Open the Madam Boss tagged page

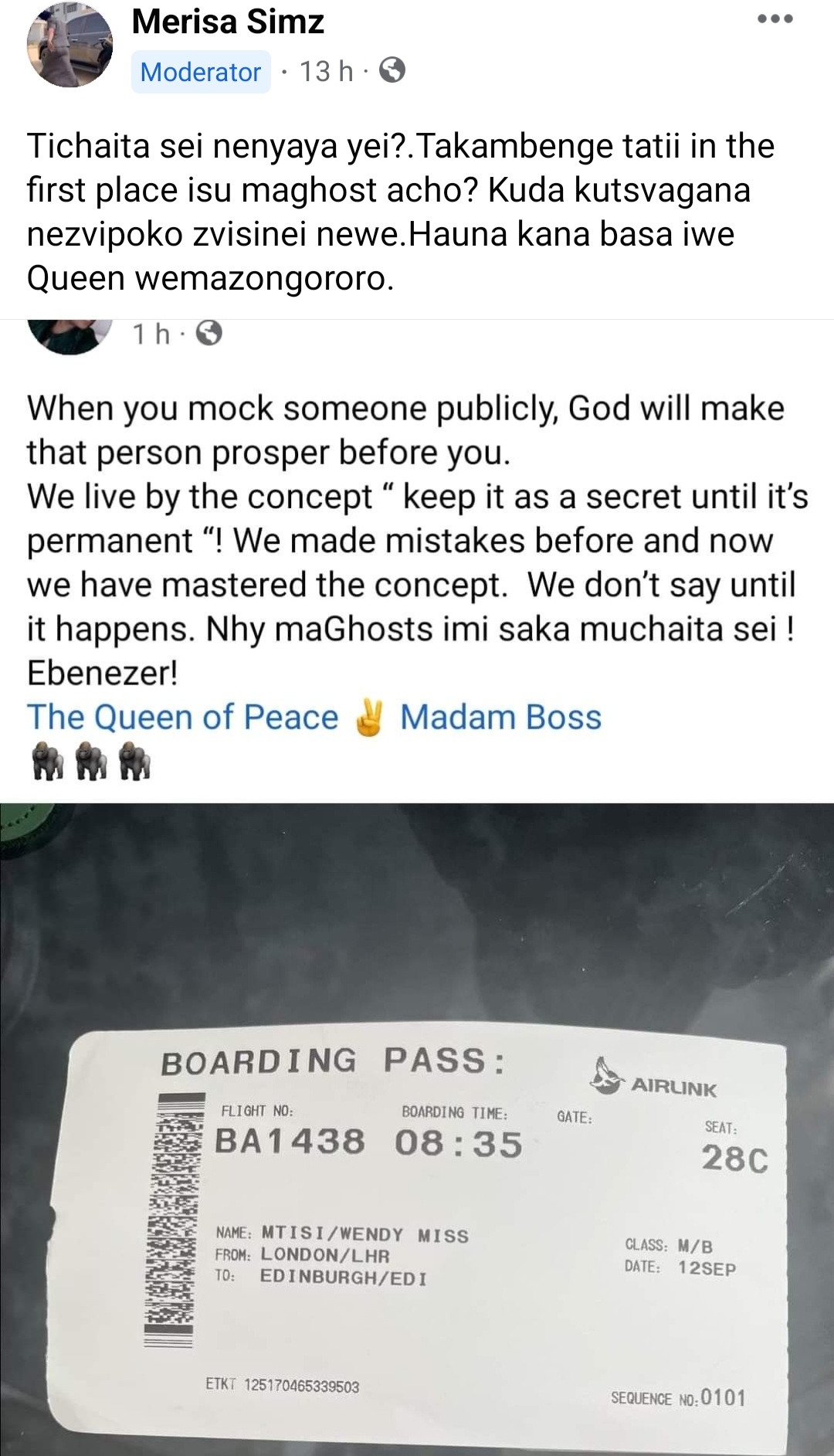click(x=500, y=717)
